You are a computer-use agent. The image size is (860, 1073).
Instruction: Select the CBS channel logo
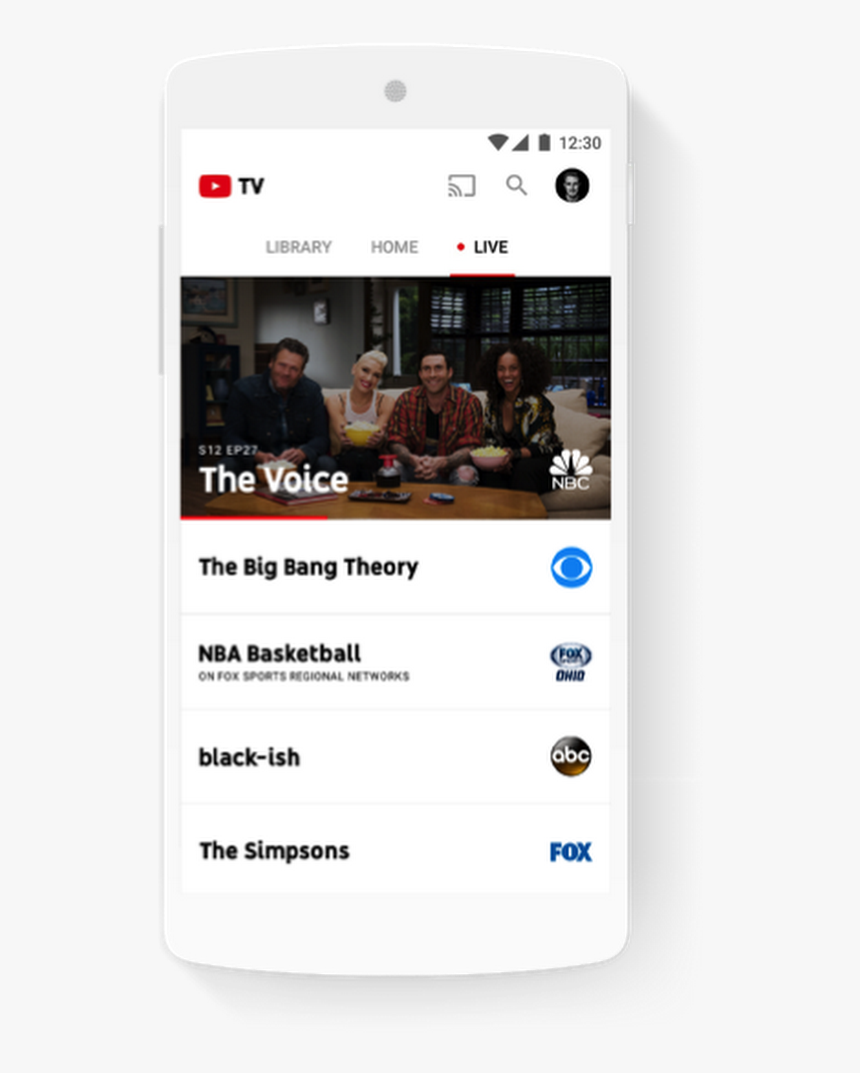571,567
